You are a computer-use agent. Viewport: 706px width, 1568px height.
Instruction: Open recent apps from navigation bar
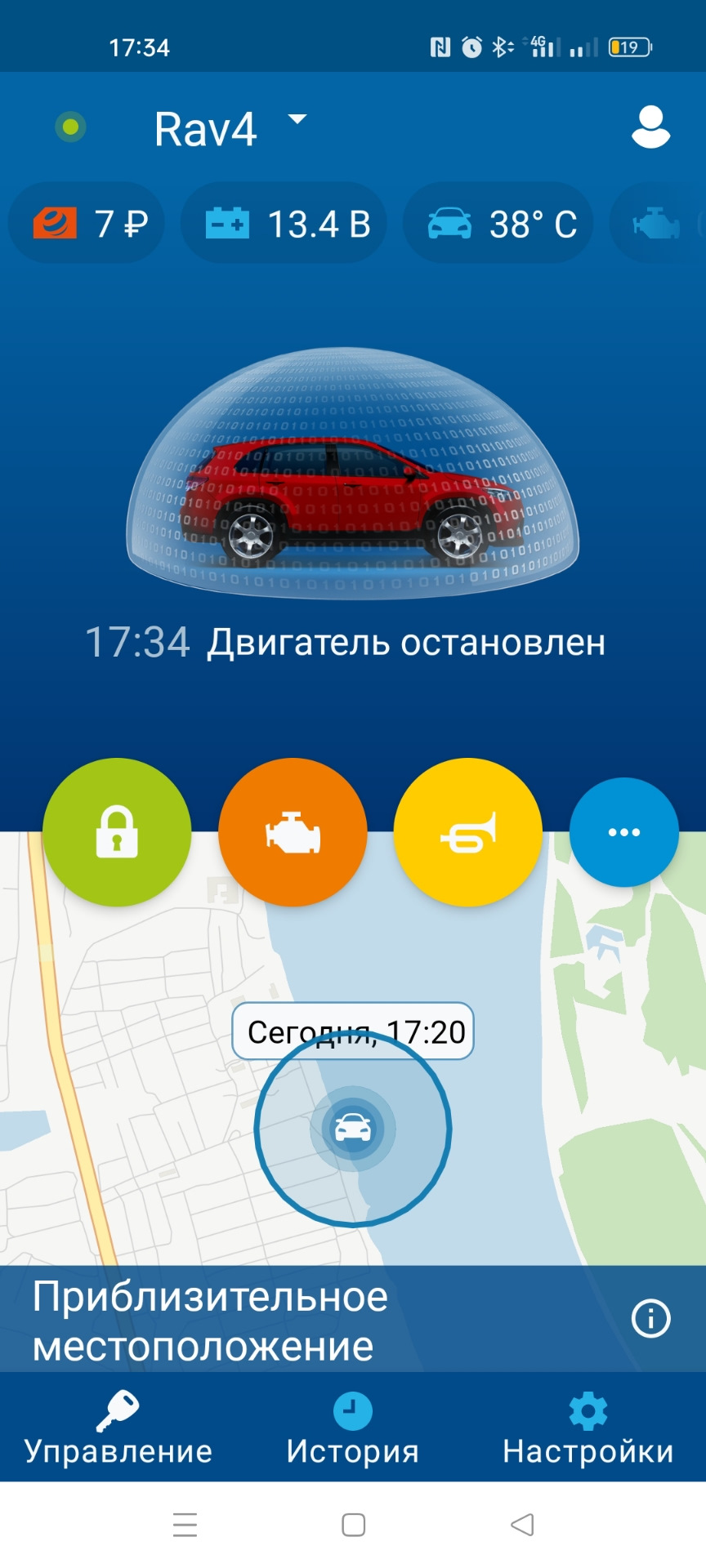coord(185,1525)
